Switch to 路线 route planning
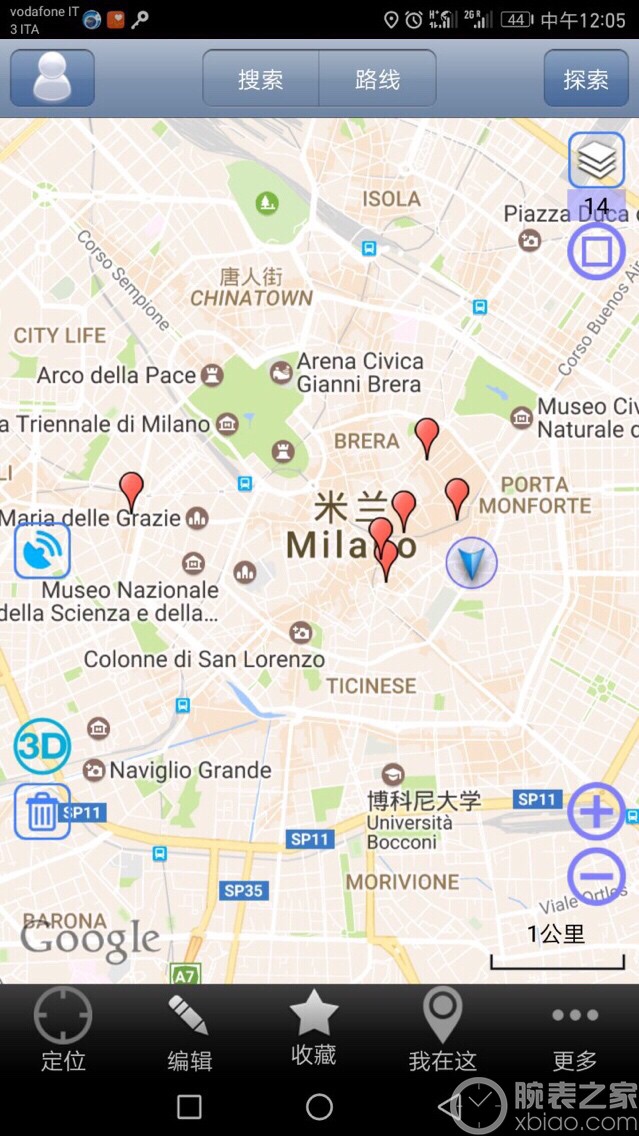639x1136 pixels. pyautogui.click(x=377, y=79)
